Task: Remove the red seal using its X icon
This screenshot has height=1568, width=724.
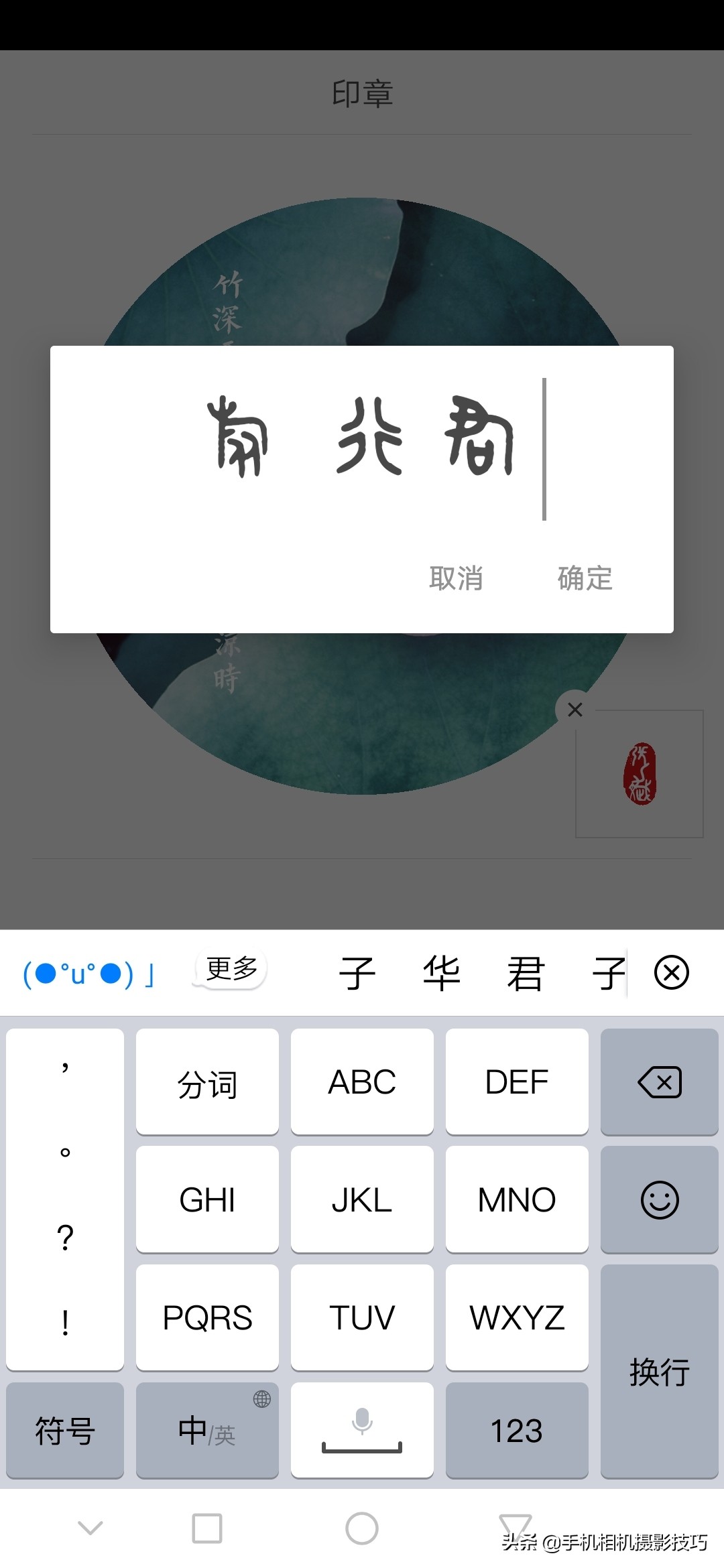Action: click(575, 710)
